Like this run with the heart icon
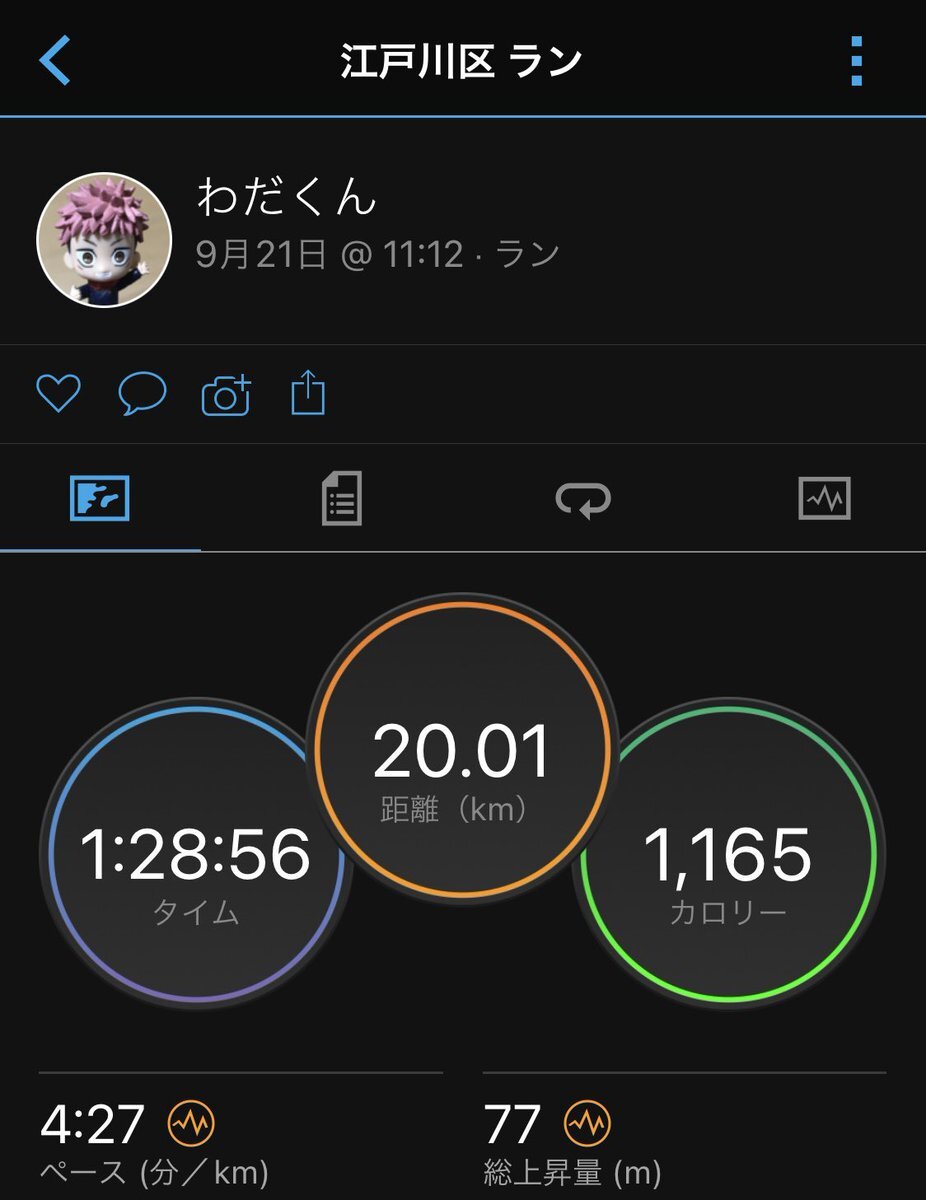This screenshot has height=1200, width=926. point(58,394)
